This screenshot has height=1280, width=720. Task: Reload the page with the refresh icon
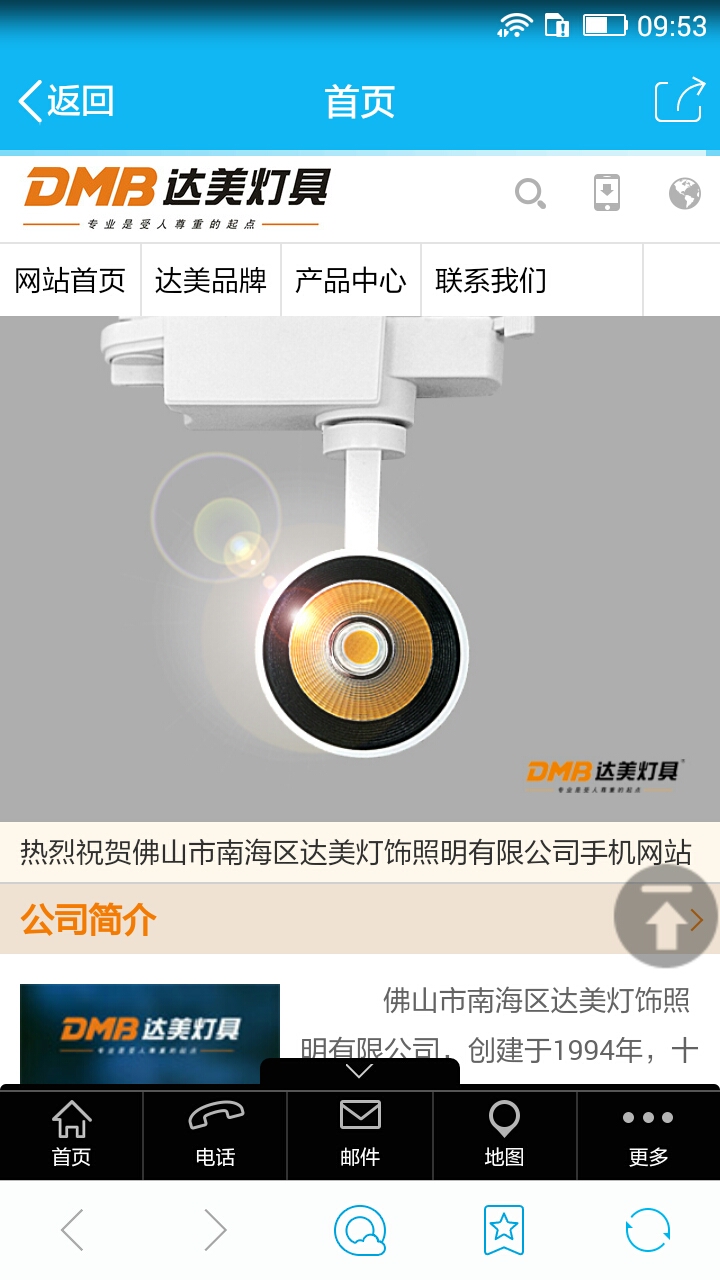coord(647,1230)
